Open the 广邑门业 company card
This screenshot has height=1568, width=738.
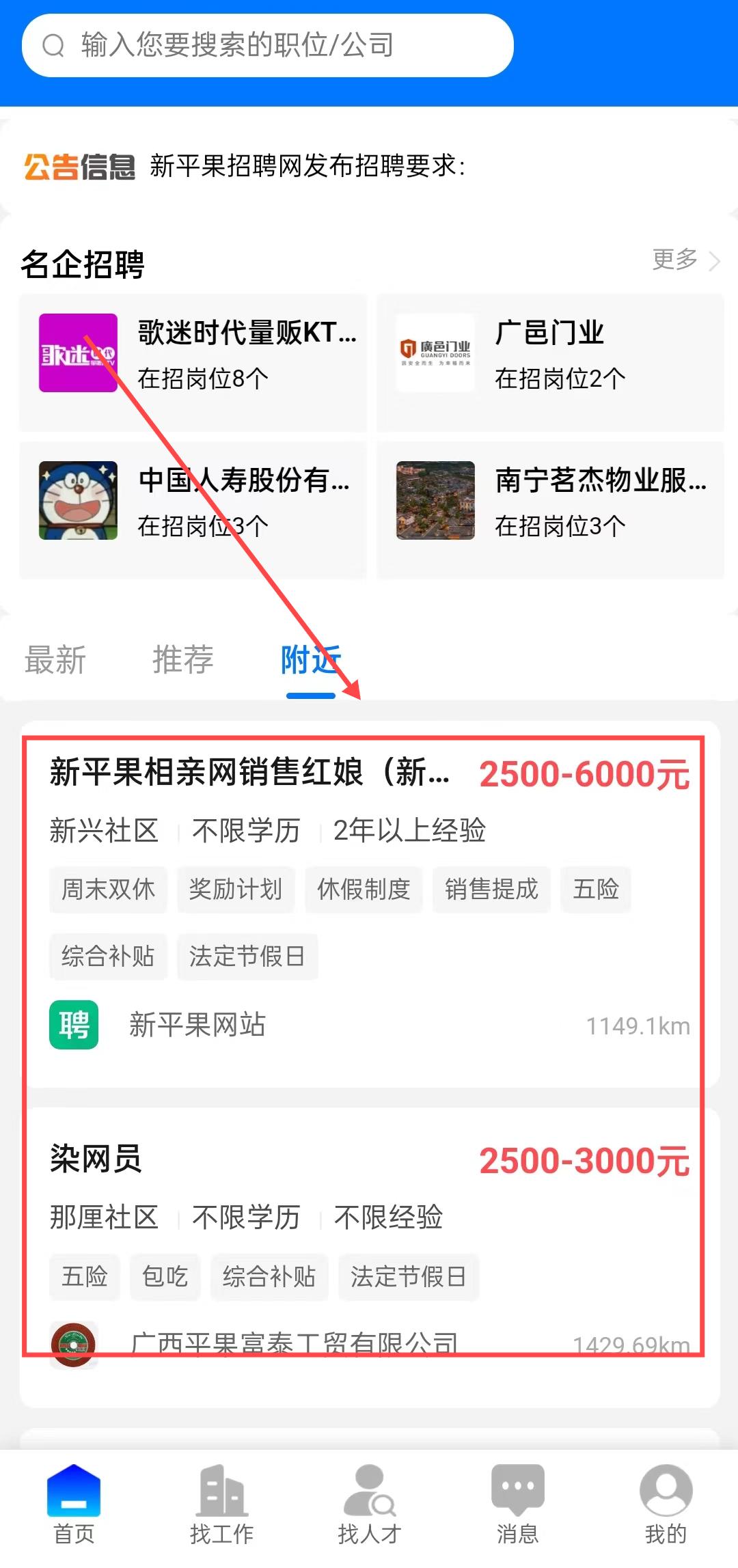point(550,363)
